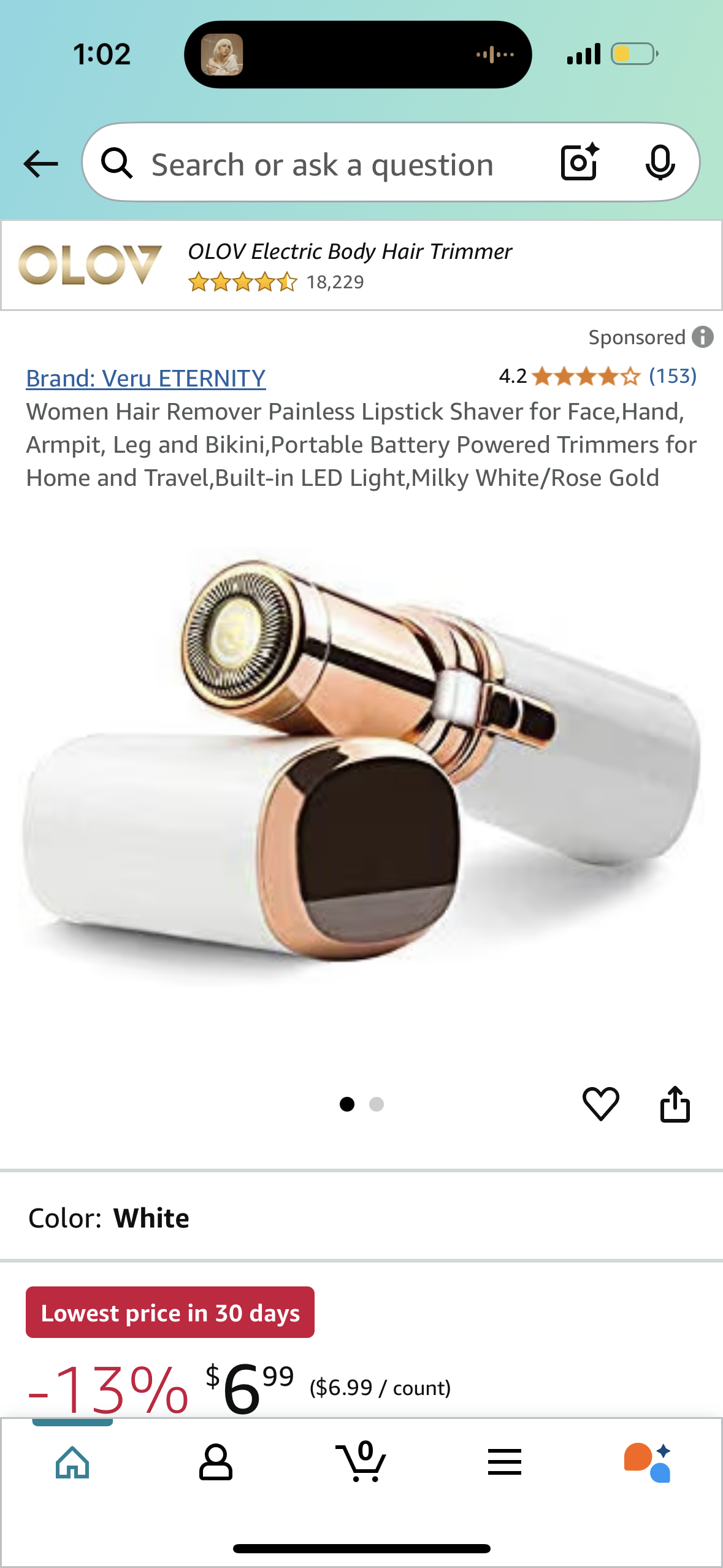Open camera lens search
The image size is (723, 1568).
[580, 163]
